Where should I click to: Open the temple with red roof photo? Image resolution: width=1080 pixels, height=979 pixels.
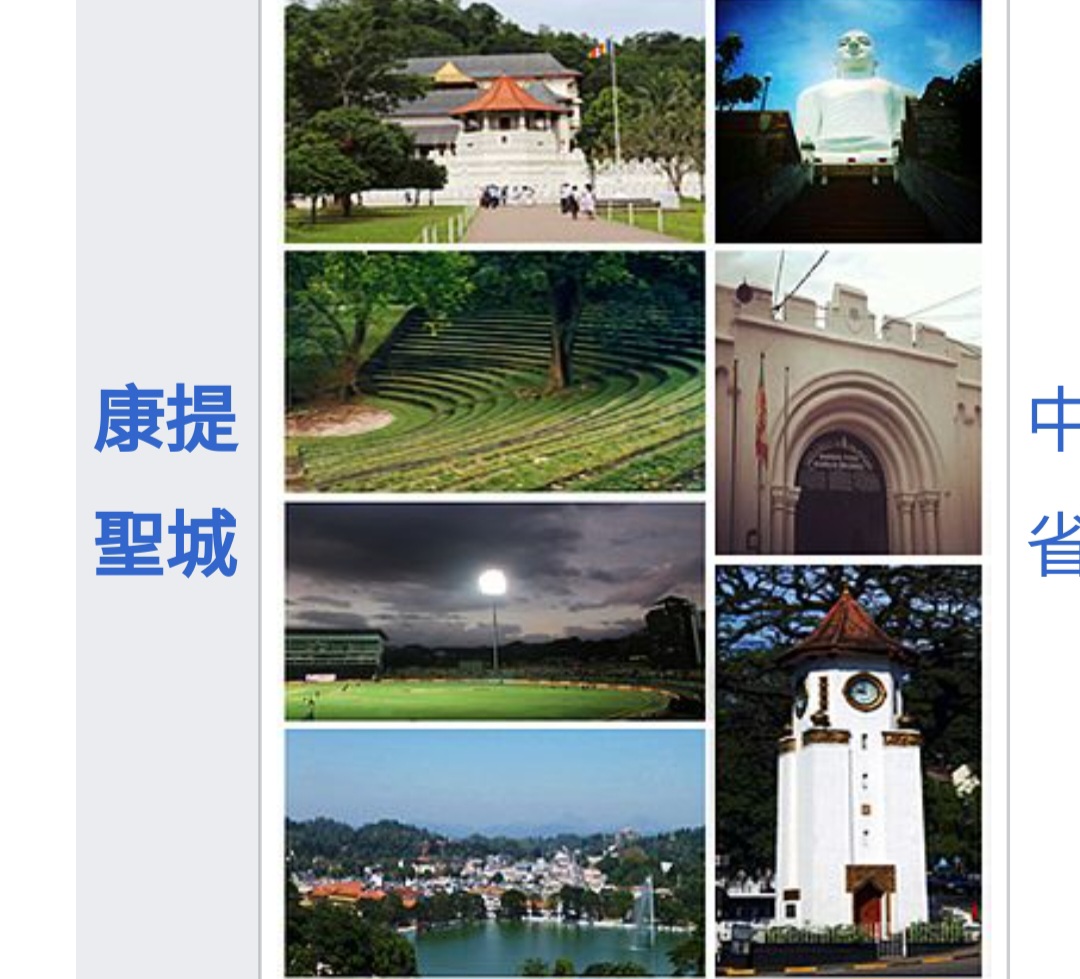click(x=494, y=121)
